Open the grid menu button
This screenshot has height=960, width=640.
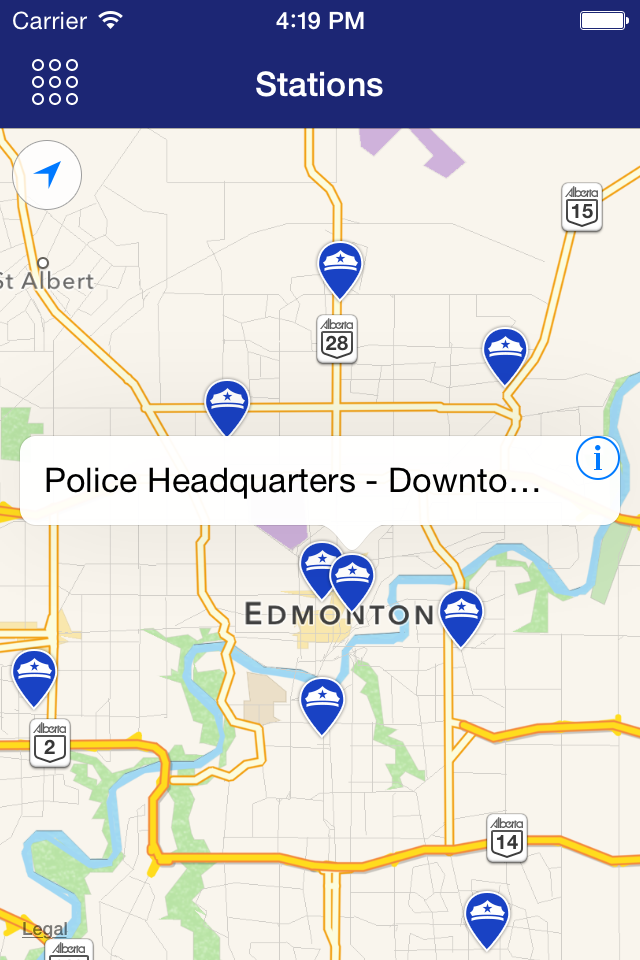[55, 82]
